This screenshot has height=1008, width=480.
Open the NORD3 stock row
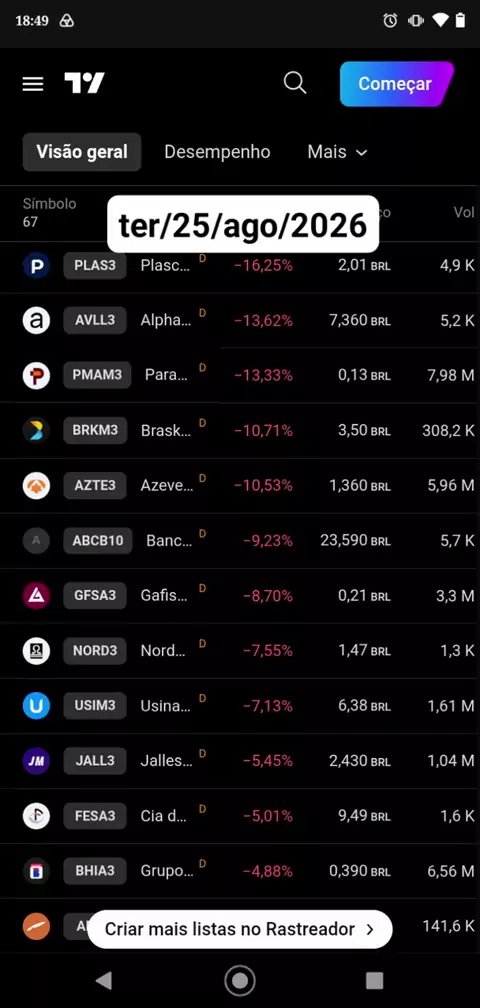240,651
